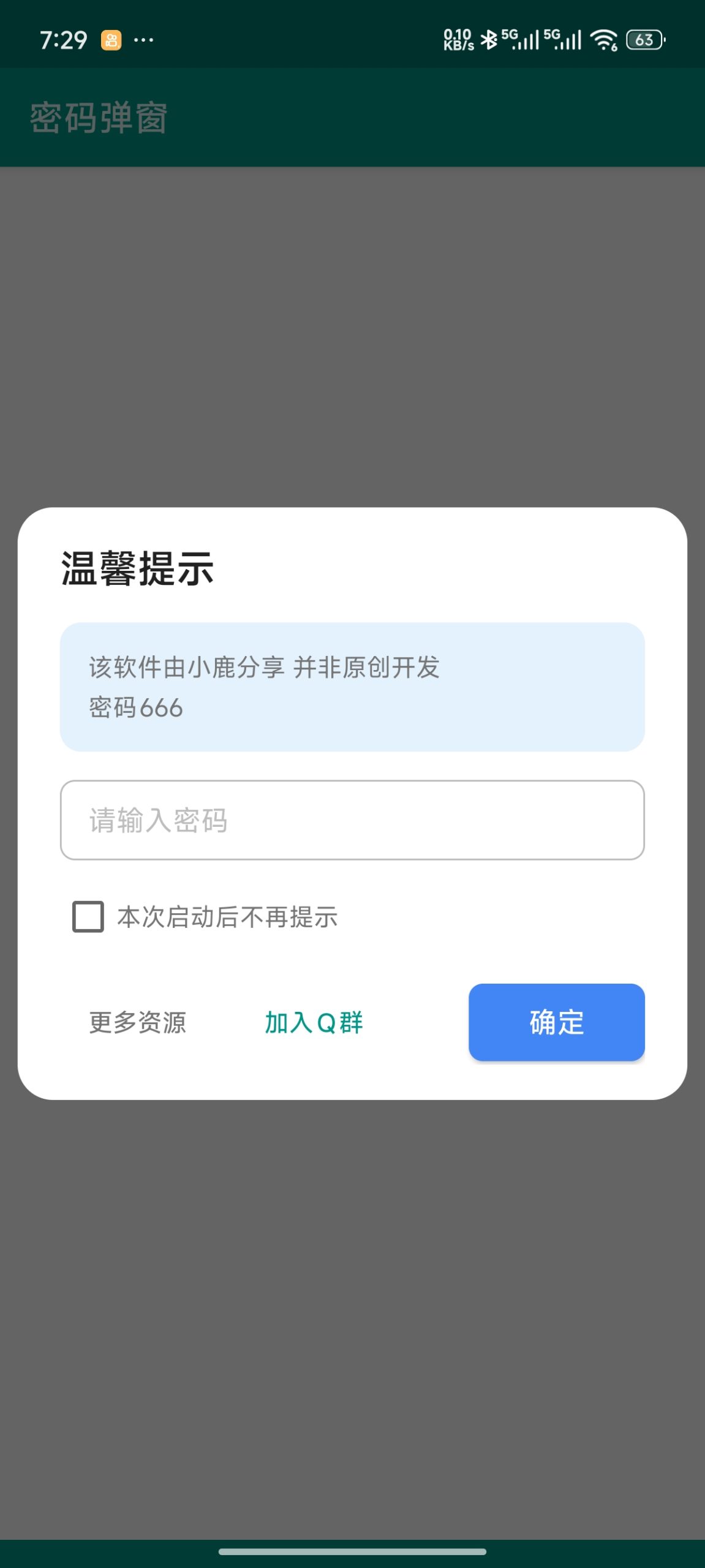Click the ellipsis icon in the notification area
Image resolution: width=705 pixels, height=1568 pixels.
(x=143, y=40)
